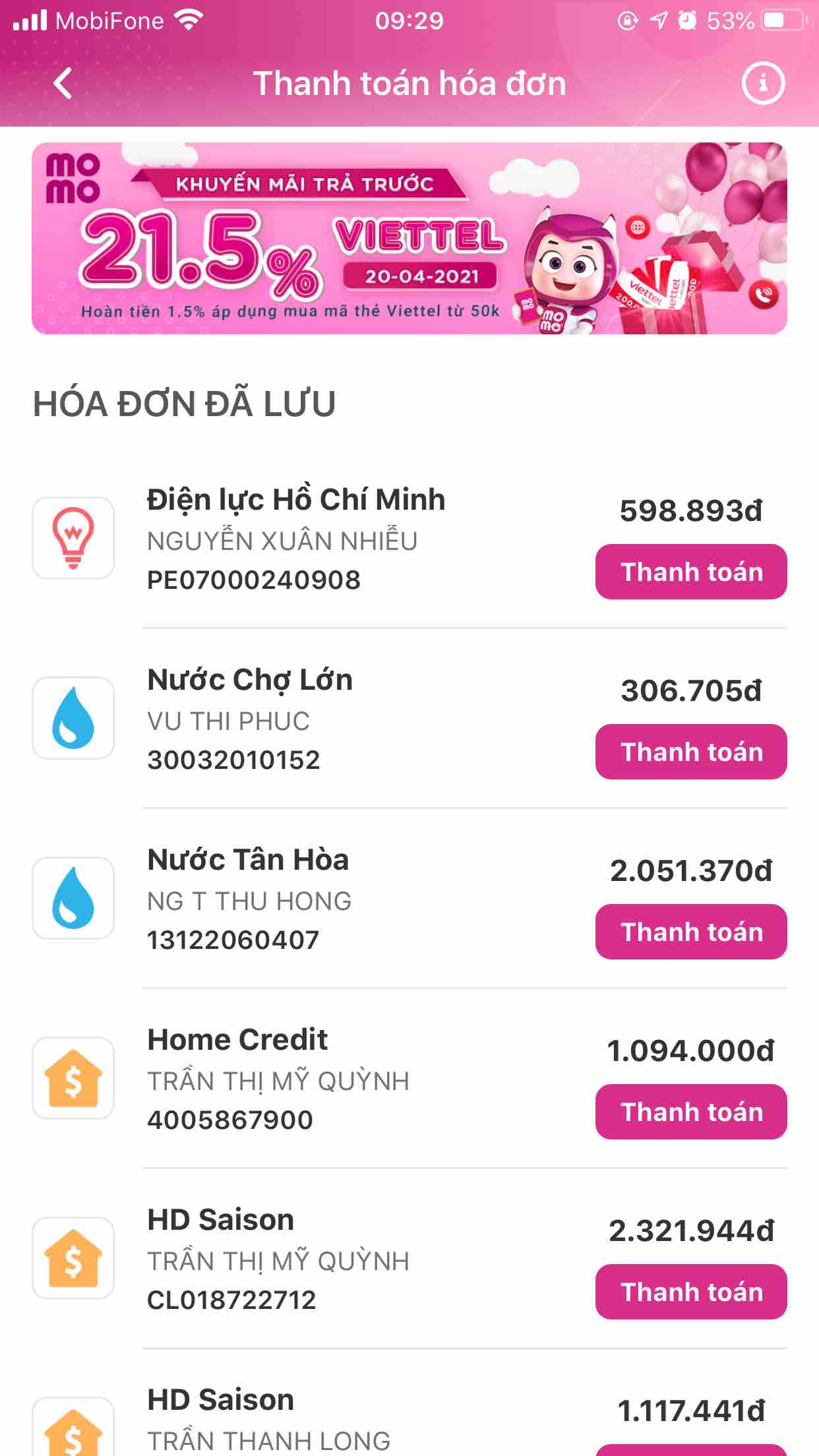Open the Viettel 21.5% promotion banner
Viewport: 819px width, 1456px height.
point(409,238)
